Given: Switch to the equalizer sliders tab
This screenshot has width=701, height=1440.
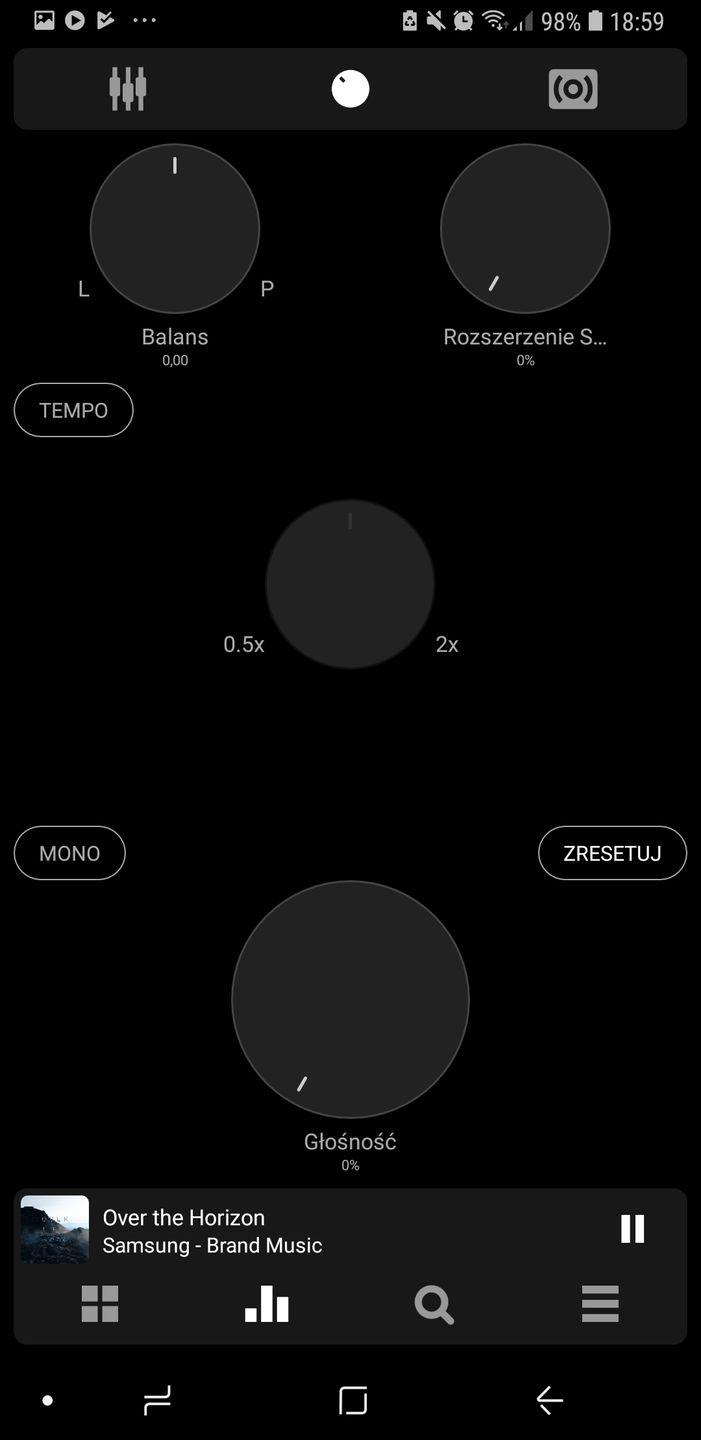Looking at the screenshot, I should click(x=128, y=89).
